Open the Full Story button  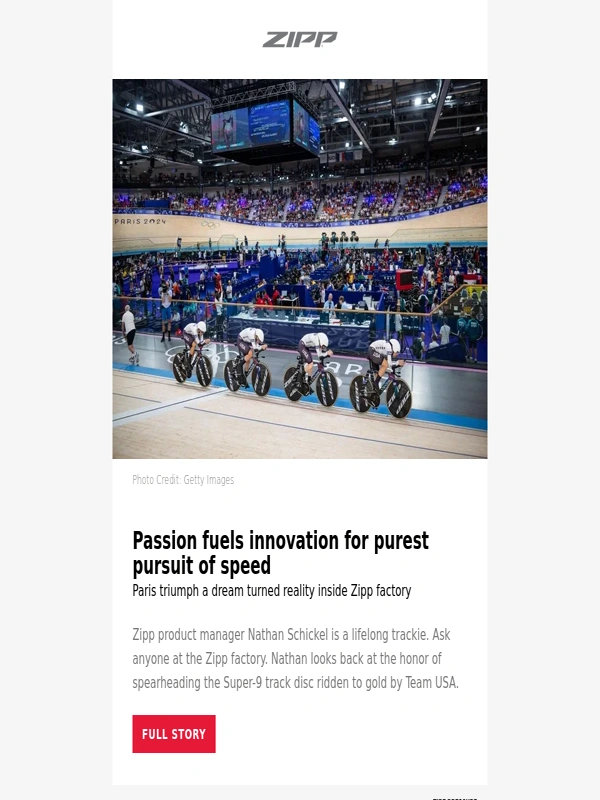[174, 734]
